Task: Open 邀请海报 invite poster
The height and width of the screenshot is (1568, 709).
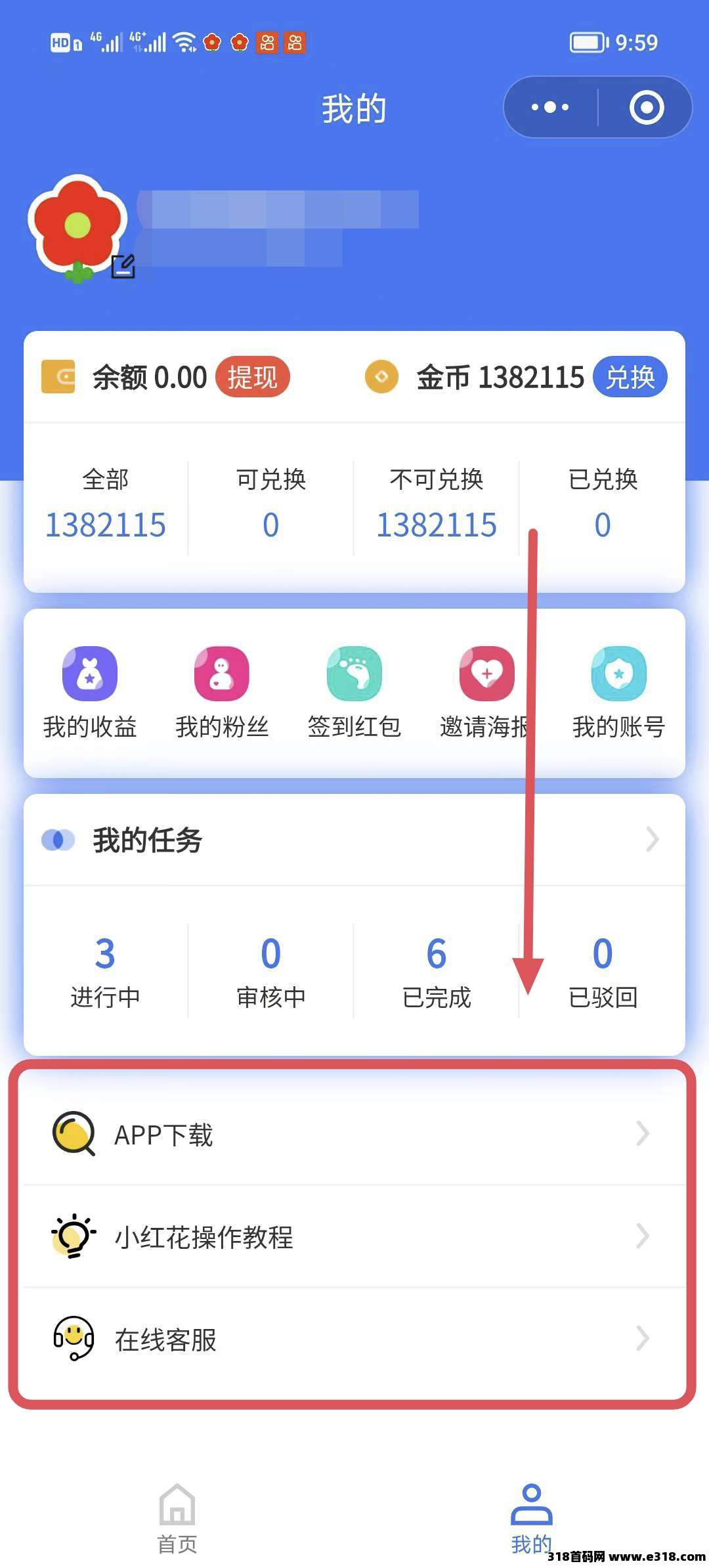Action: (x=486, y=692)
